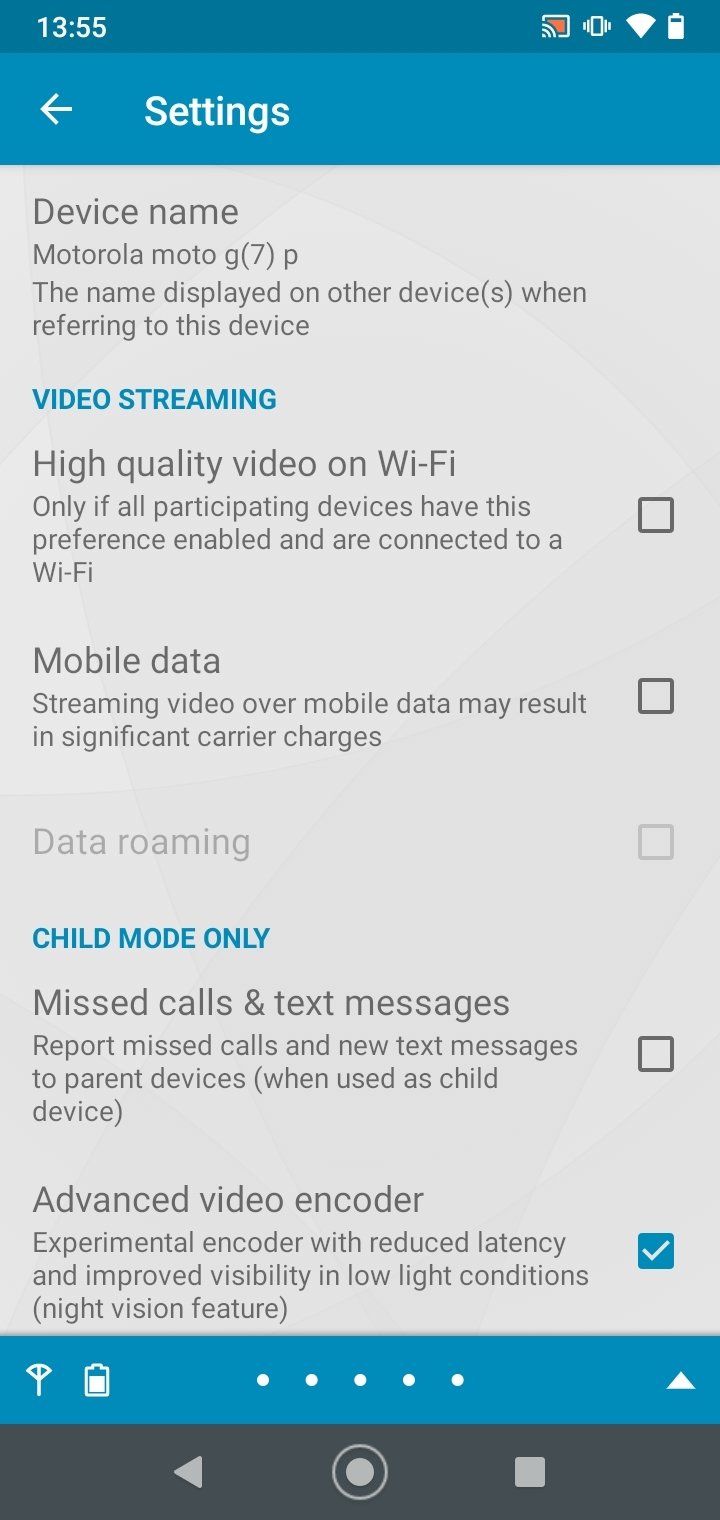Open recent apps via square button
This screenshot has height=1520, width=720.
530,1472
